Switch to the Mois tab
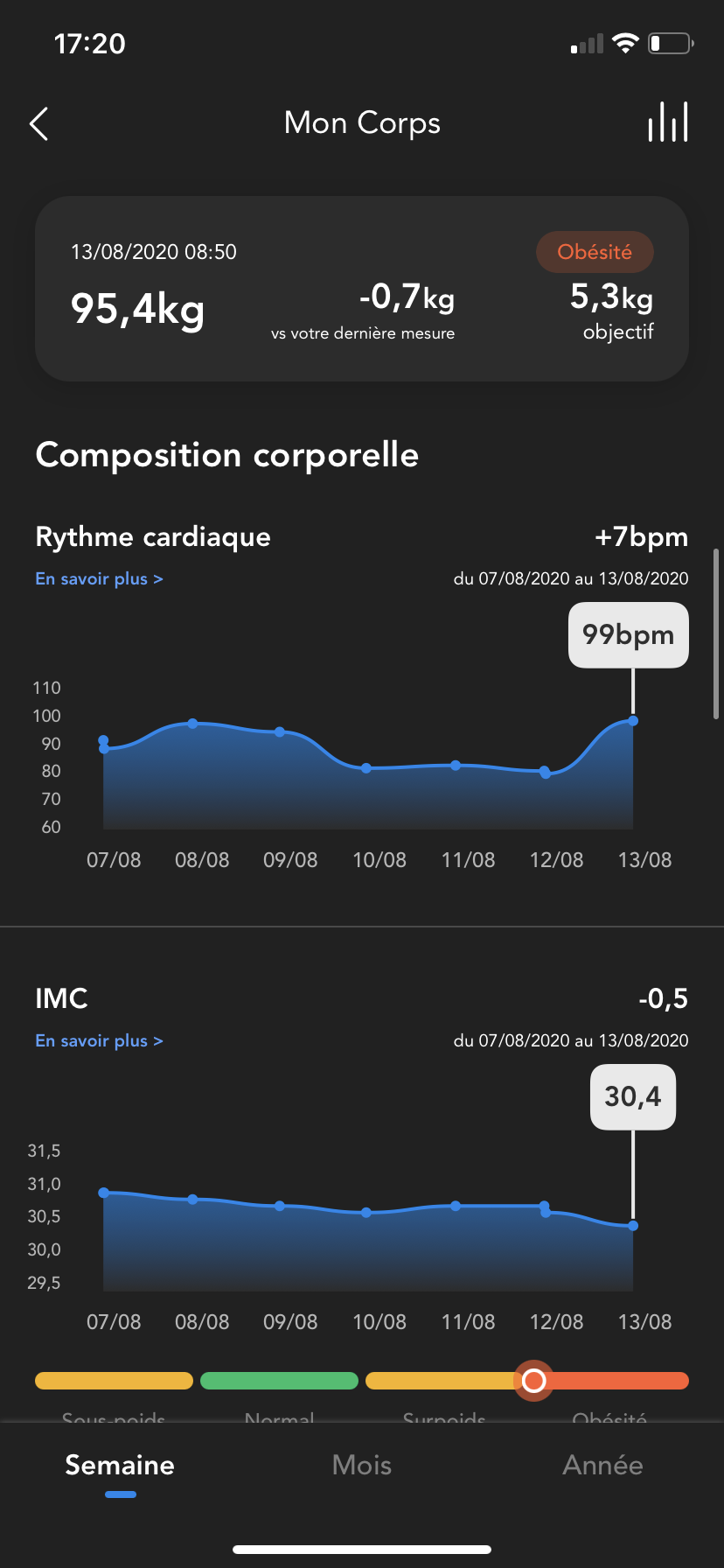The width and height of the screenshot is (724, 1568). click(362, 1466)
